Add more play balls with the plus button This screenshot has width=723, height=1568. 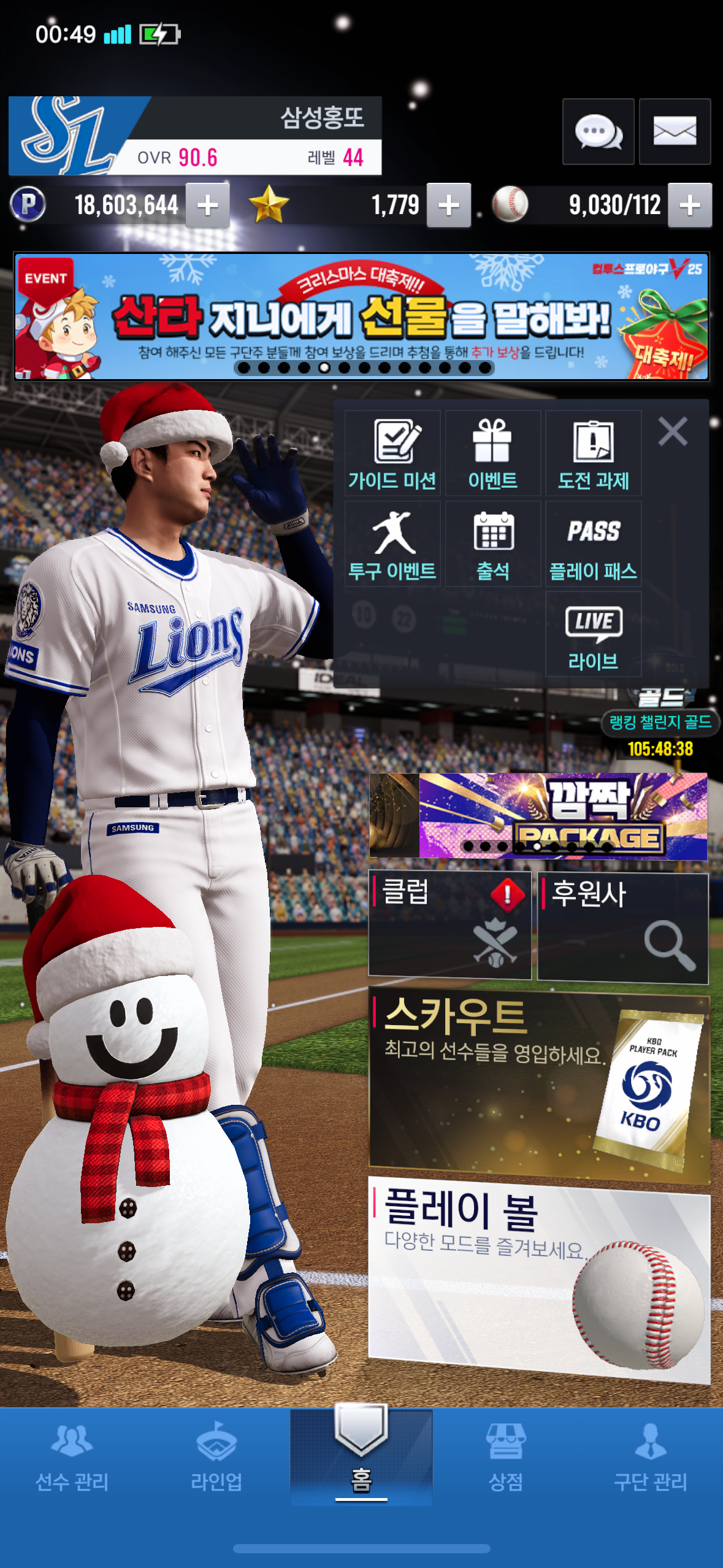point(690,206)
